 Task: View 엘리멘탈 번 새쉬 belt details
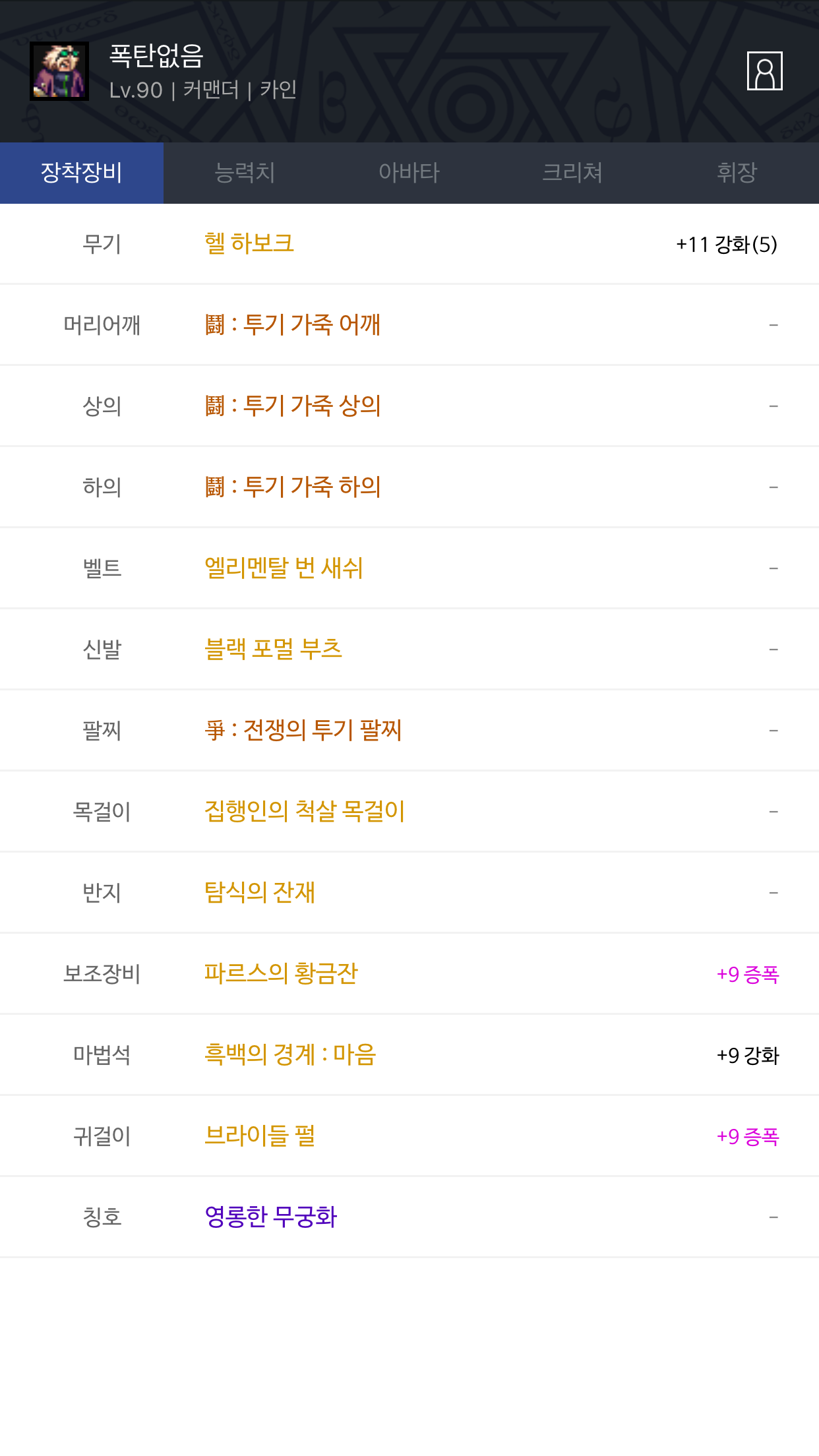pyautogui.click(x=284, y=568)
